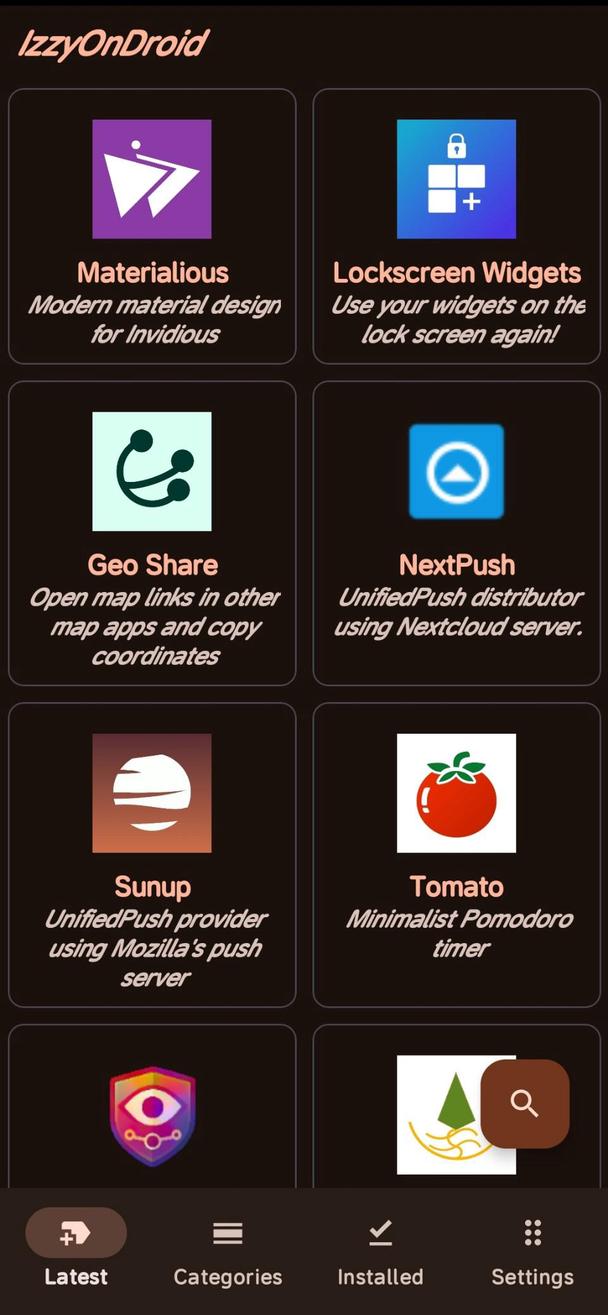608x1315 pixels.
Task: Show the Installed apps tab
Action: click(380, 1248)
